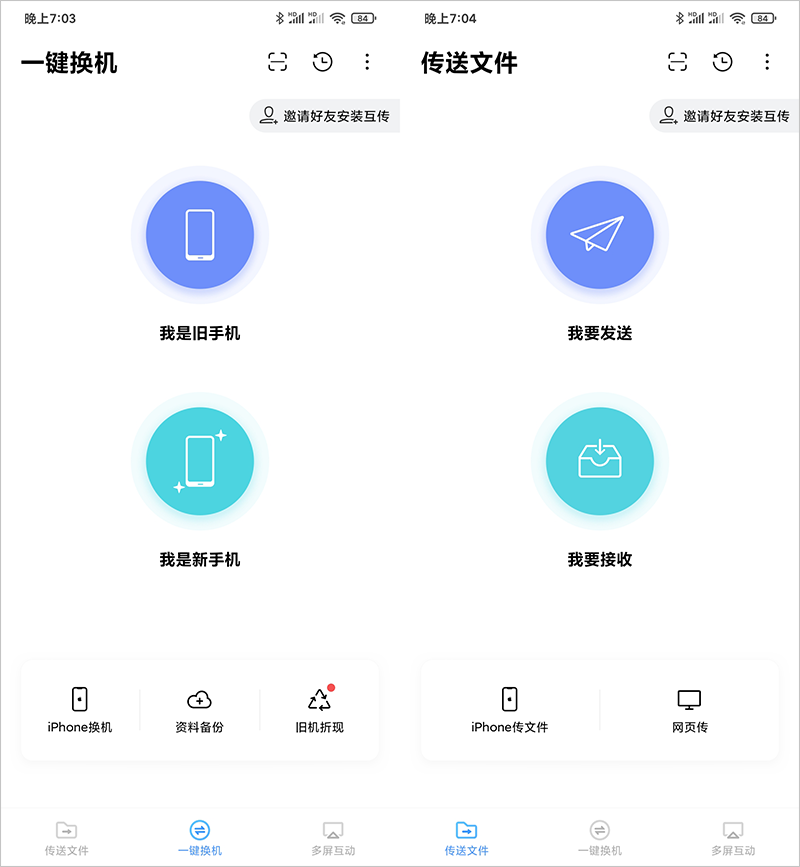Switch to 一键换机 tab from 传送文件 screen
This screenshot has height=867, width=800.
tap(600, 838)
